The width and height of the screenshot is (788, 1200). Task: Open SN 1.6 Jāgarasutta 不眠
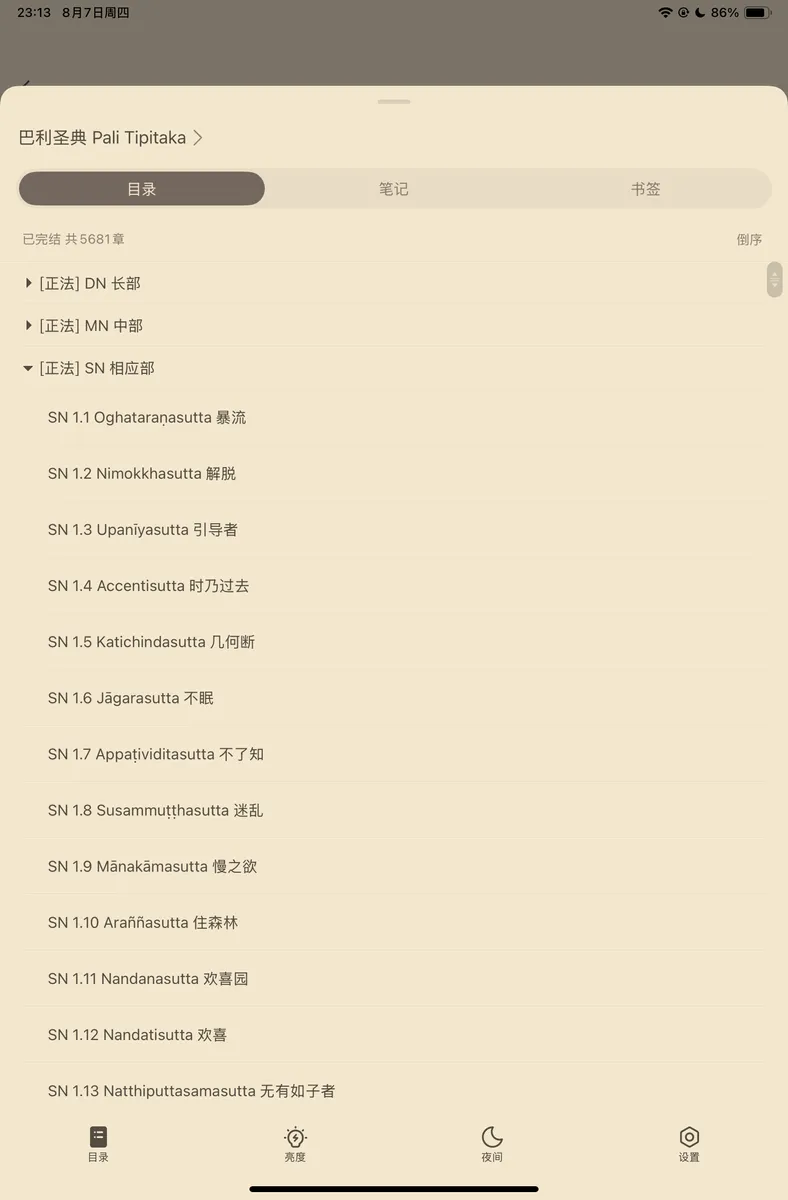(x=130, y=698)
